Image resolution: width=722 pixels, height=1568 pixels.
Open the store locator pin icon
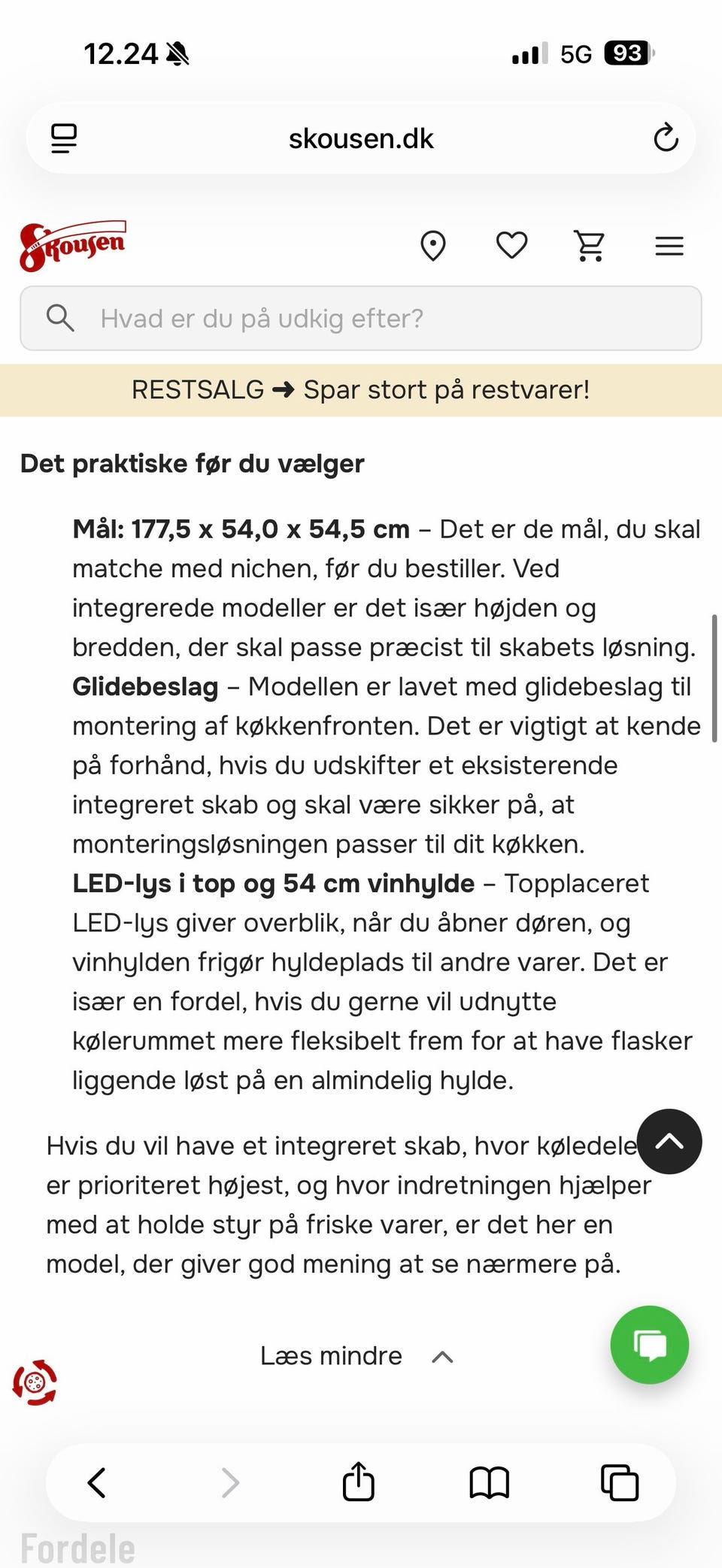[x=433, y=246]
